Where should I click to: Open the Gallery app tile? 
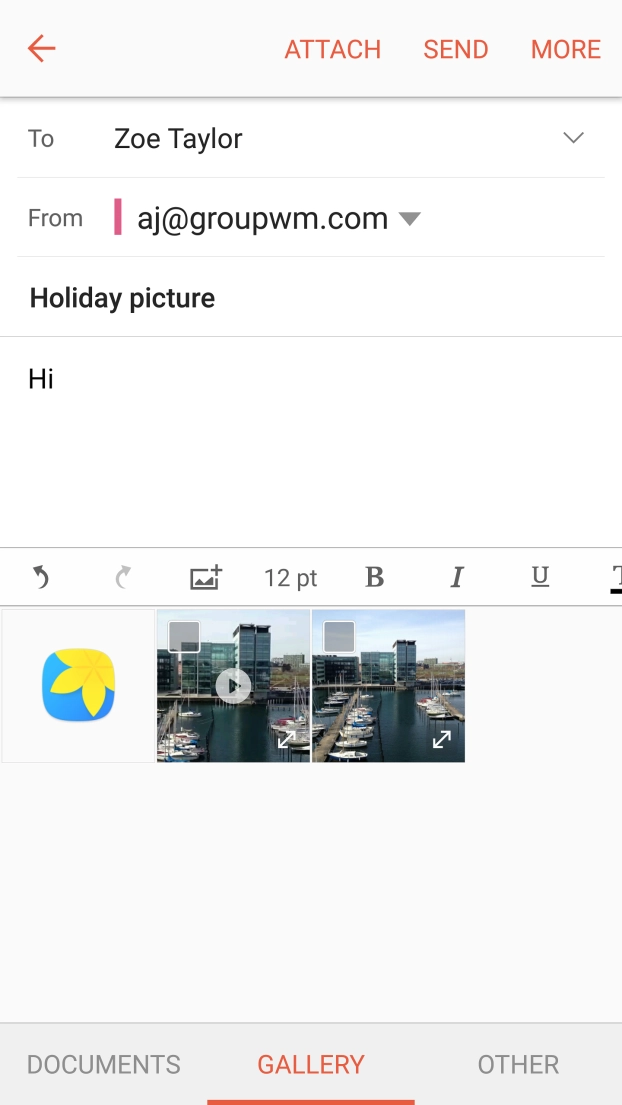[79, 686]
